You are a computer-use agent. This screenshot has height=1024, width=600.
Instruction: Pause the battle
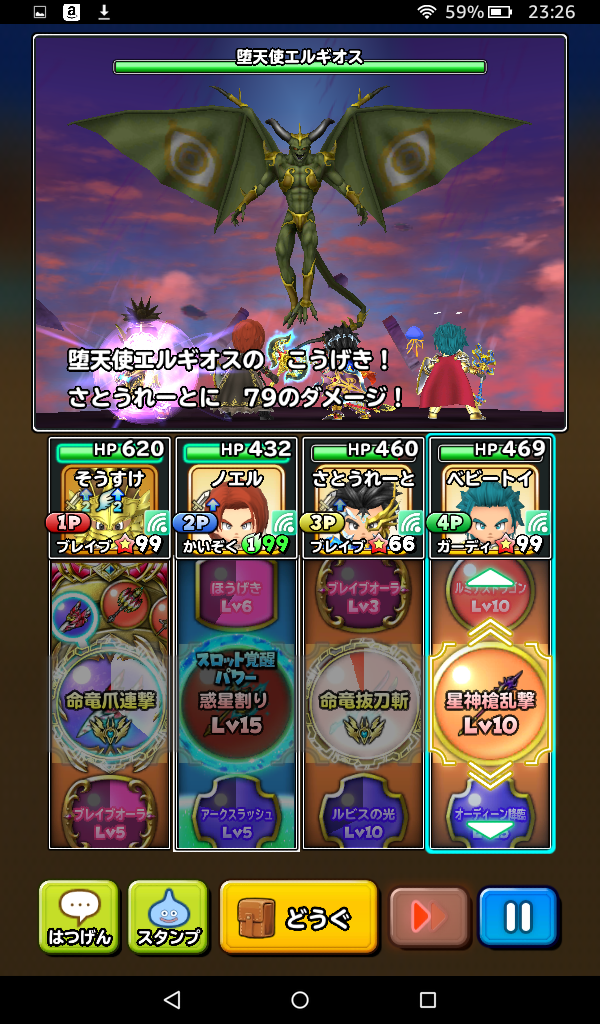click(517, 917)
